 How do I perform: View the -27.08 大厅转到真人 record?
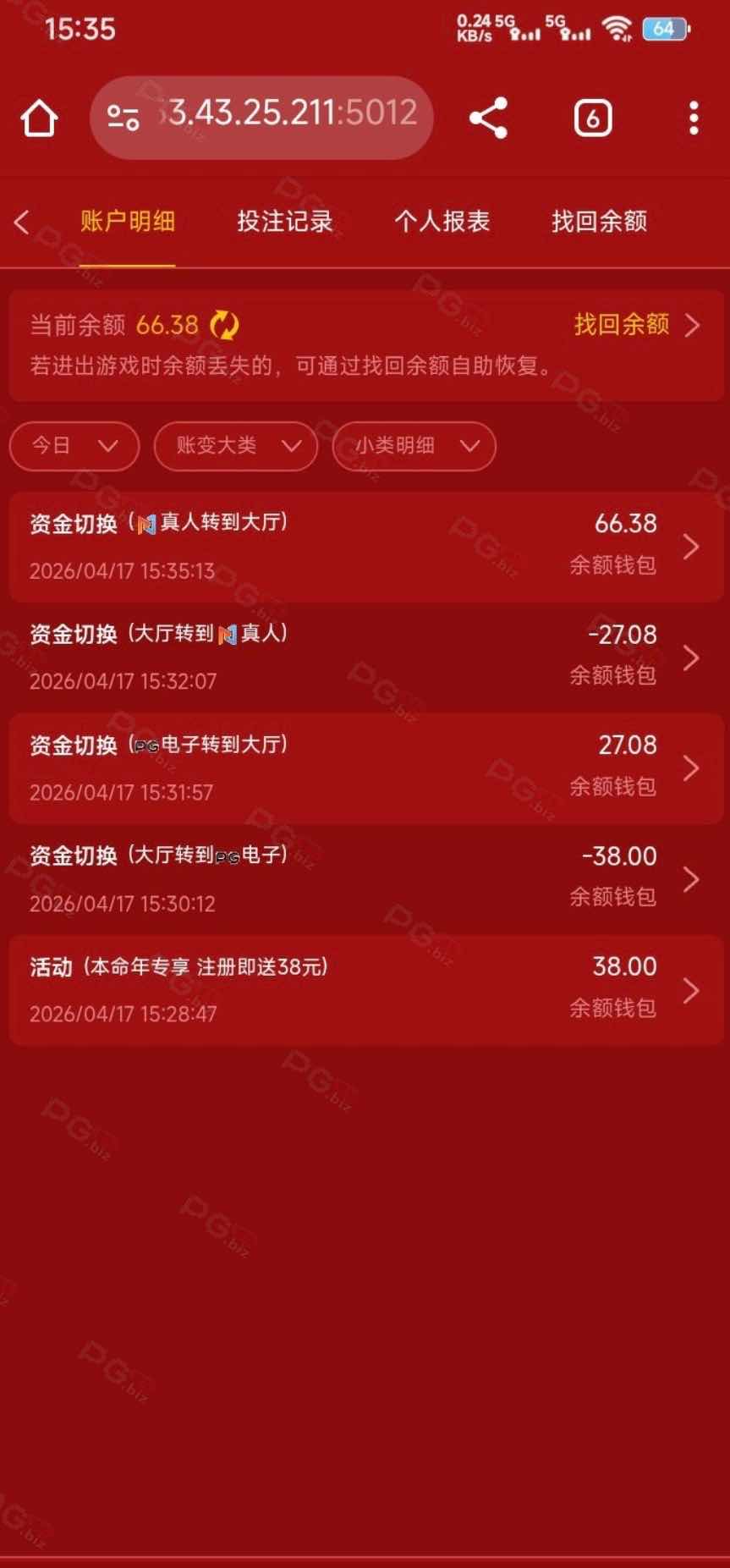tap(365, 657)
